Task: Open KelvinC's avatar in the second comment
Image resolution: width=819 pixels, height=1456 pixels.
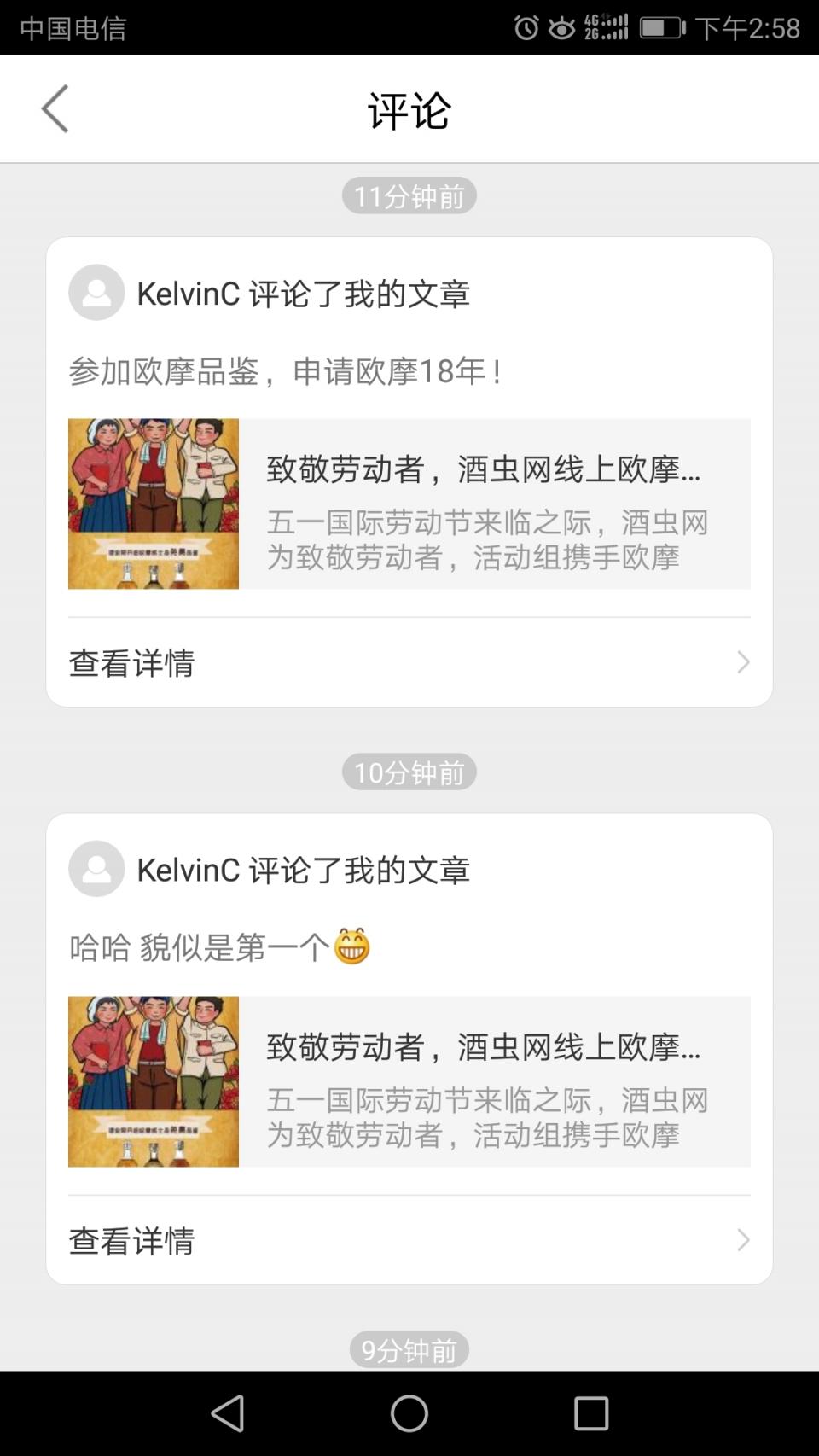Action: tap(95, 871)
